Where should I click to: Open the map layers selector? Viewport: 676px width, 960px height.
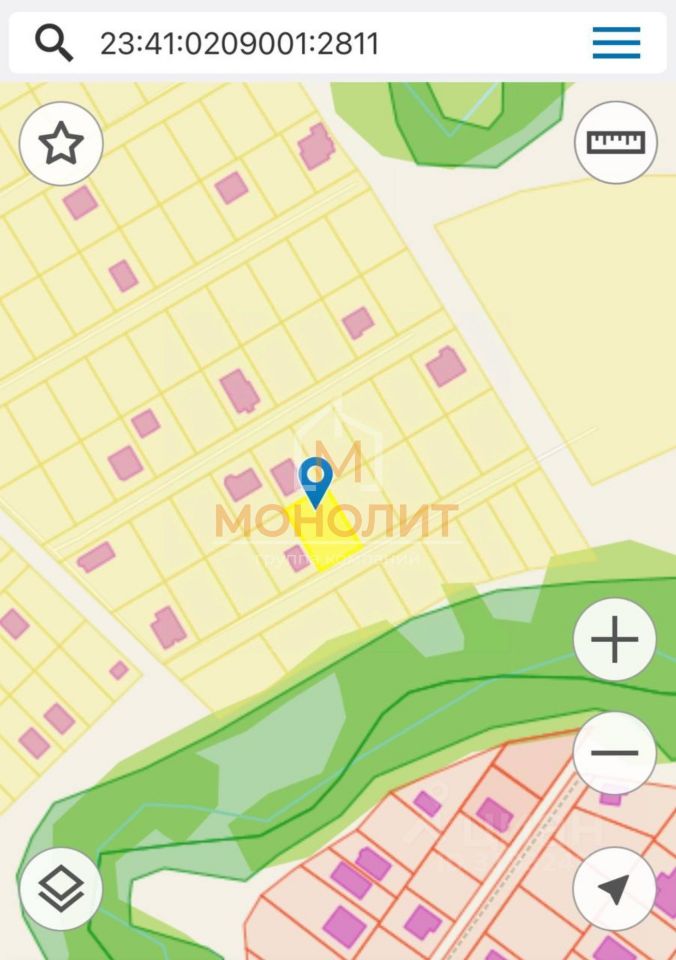point(61,889)
